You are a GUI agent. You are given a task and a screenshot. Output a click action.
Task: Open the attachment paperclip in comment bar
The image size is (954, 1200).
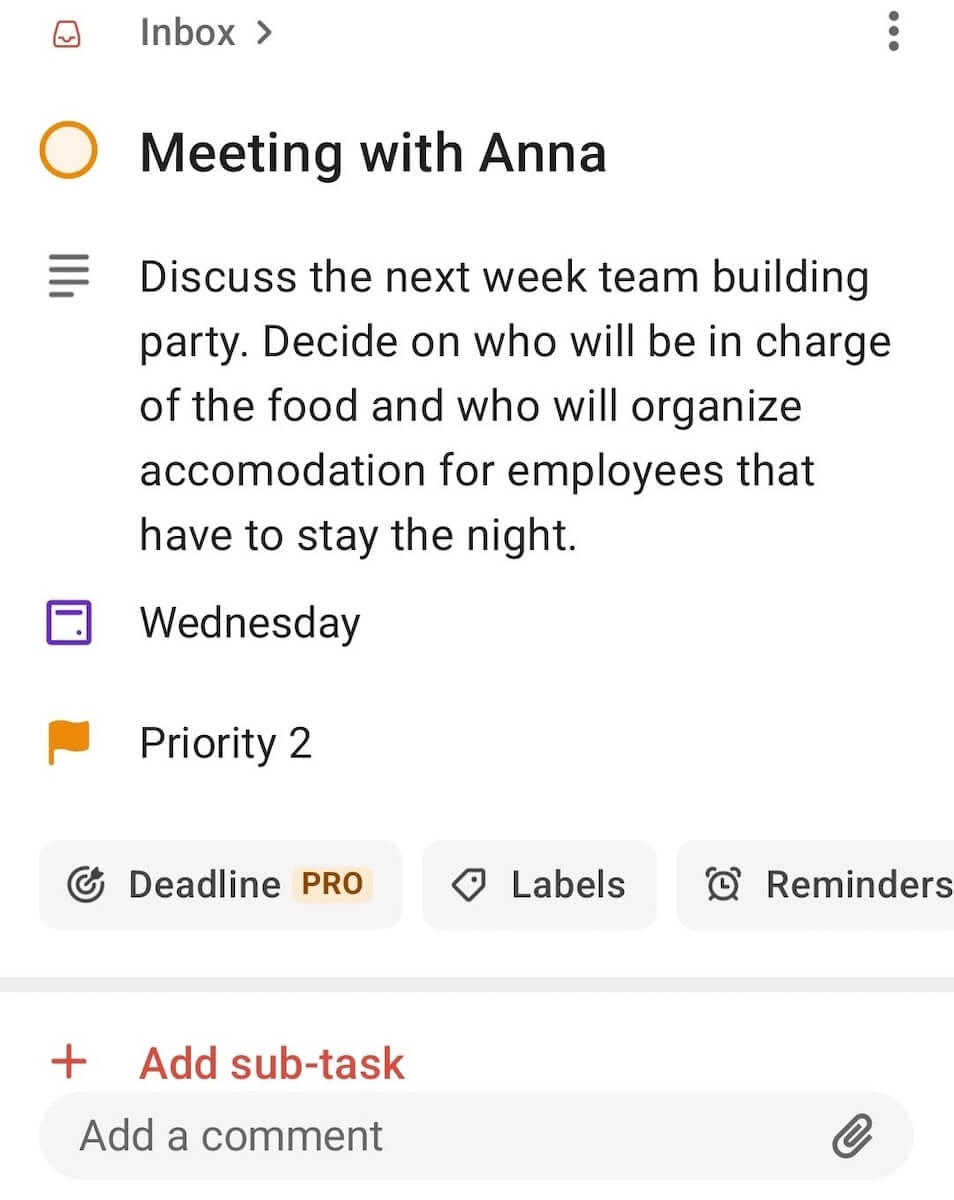pyautogui.click(x=852, y=1135)
